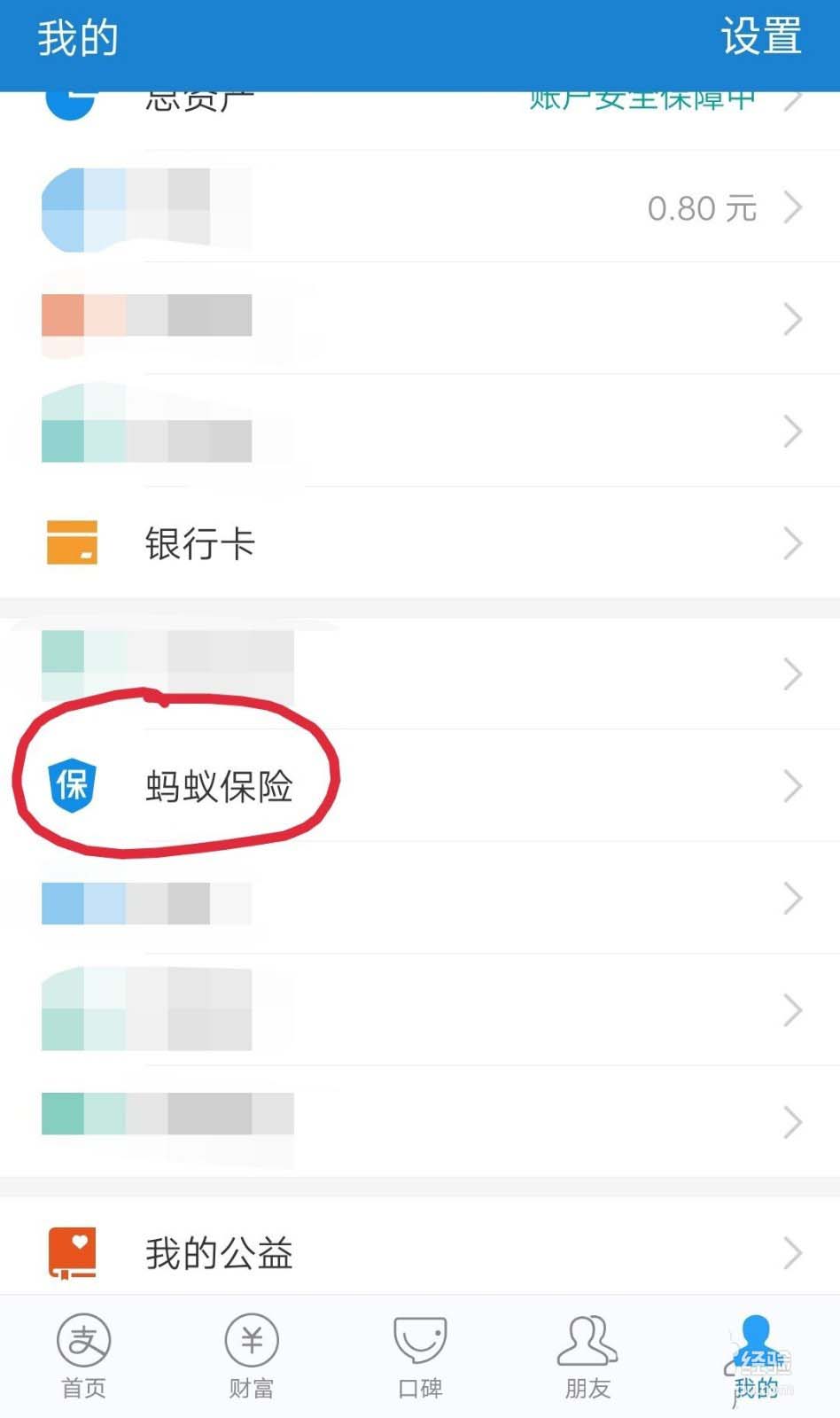Switch to the 口碑 tab

(420, 1356)
